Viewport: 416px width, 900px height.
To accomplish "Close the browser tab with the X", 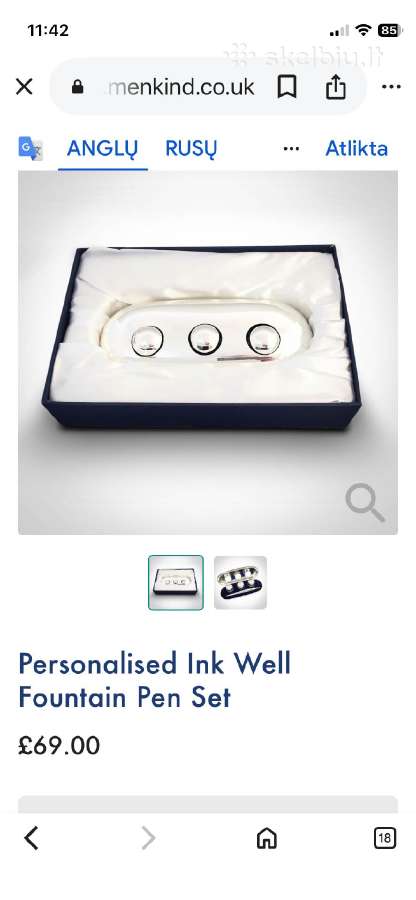I will (x=24, y=87).
